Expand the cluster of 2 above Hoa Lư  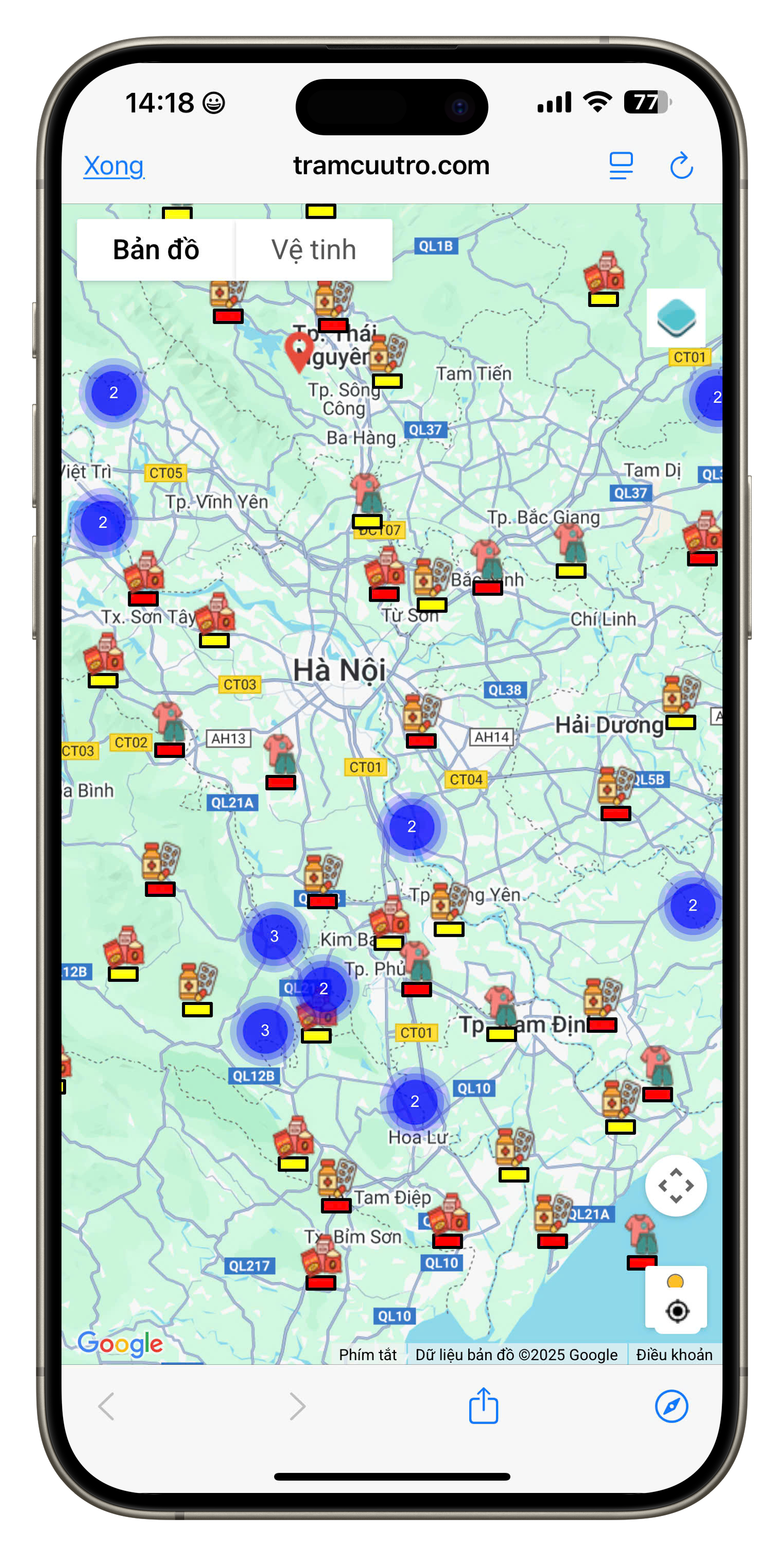click(415, 1101)
